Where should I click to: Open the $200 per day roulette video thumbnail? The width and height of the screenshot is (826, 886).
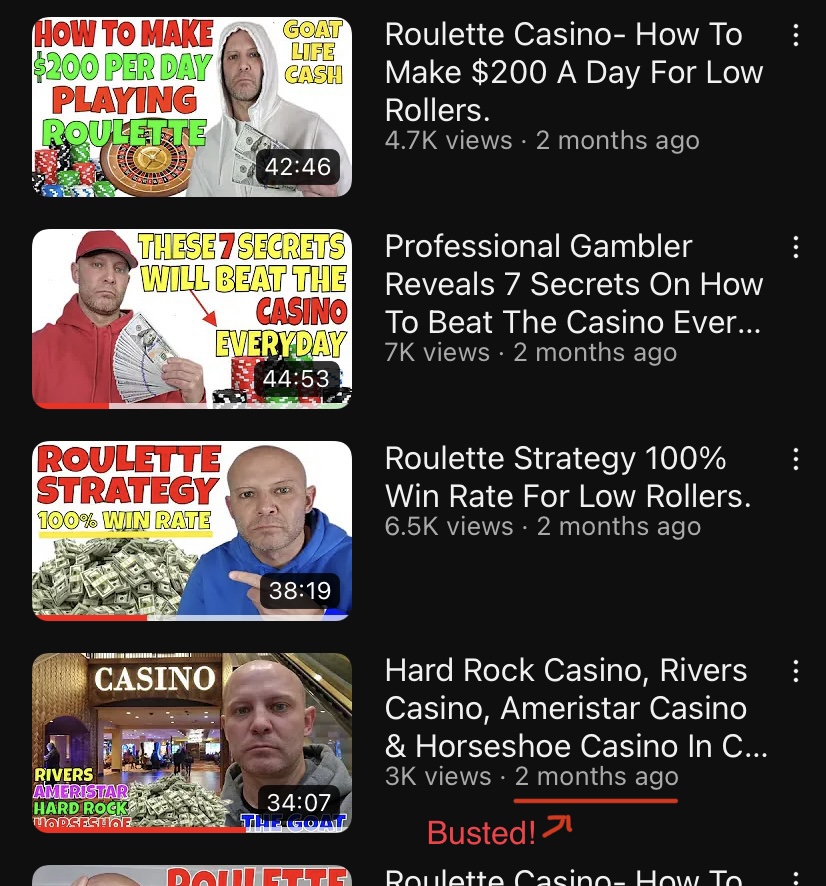[191, 106]
